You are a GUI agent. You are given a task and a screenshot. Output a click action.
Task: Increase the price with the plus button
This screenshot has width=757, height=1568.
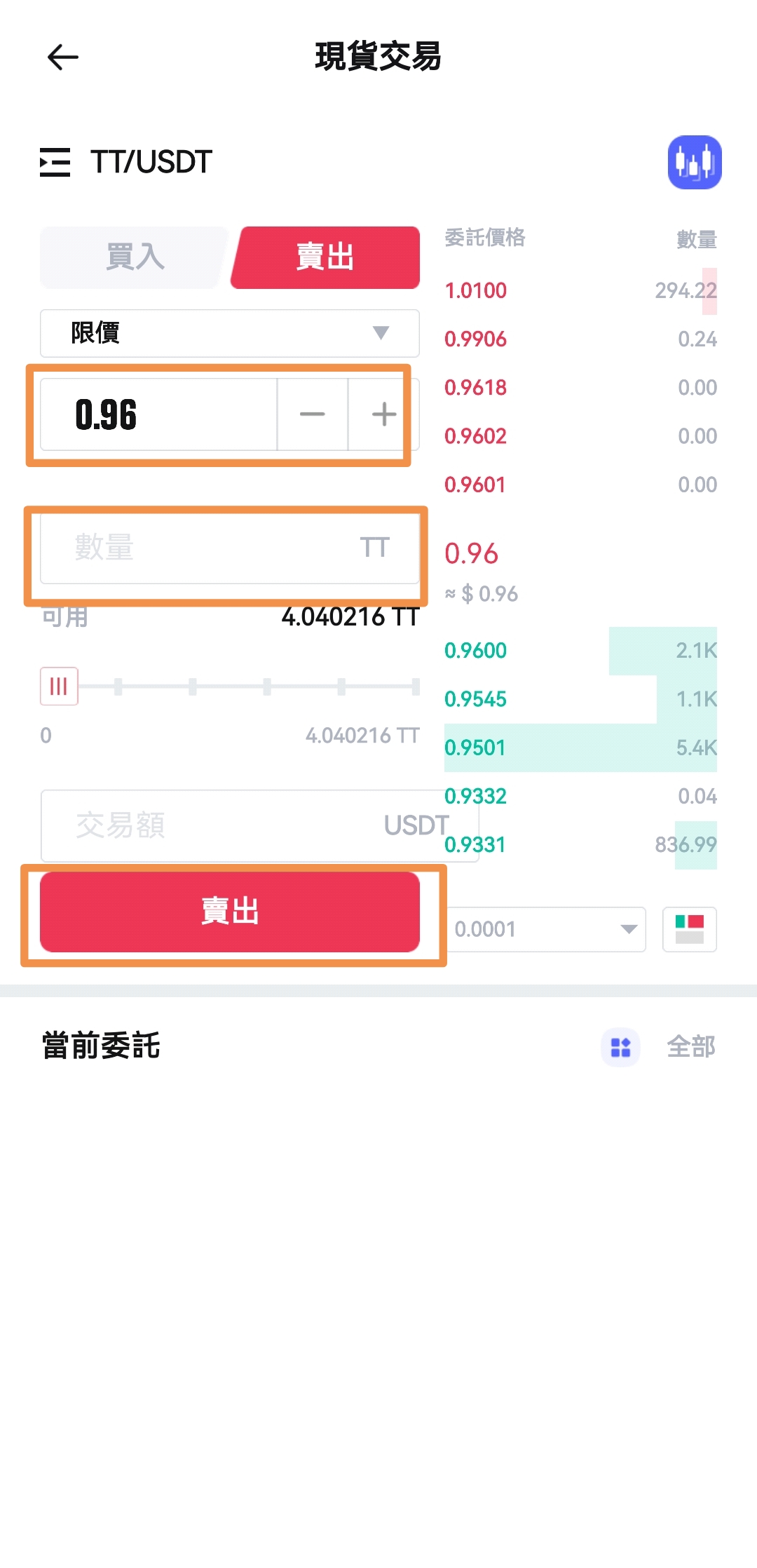click(383, 414)
